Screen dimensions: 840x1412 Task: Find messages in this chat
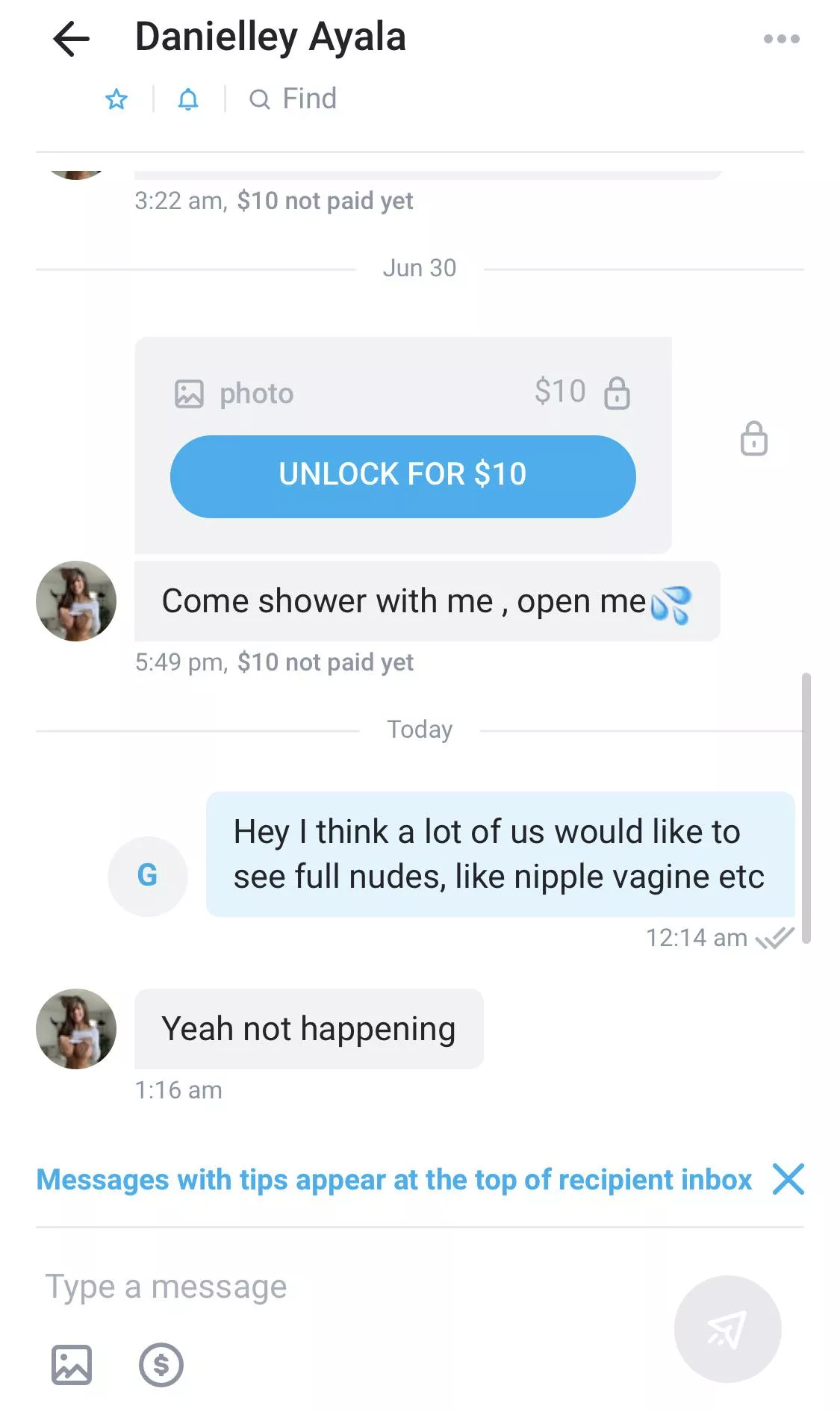tap(293, 99)
